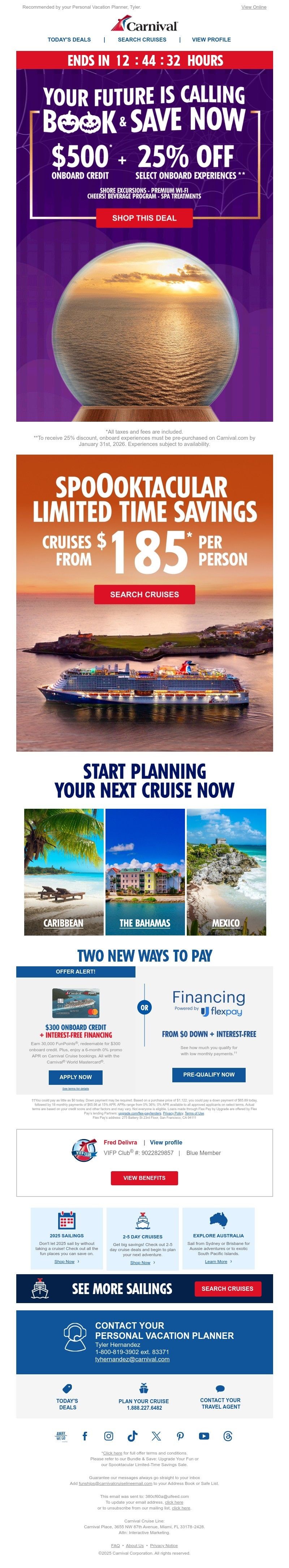Open the View Profile header link
This screenshot has height=1568, width=289.
point(211,39)
